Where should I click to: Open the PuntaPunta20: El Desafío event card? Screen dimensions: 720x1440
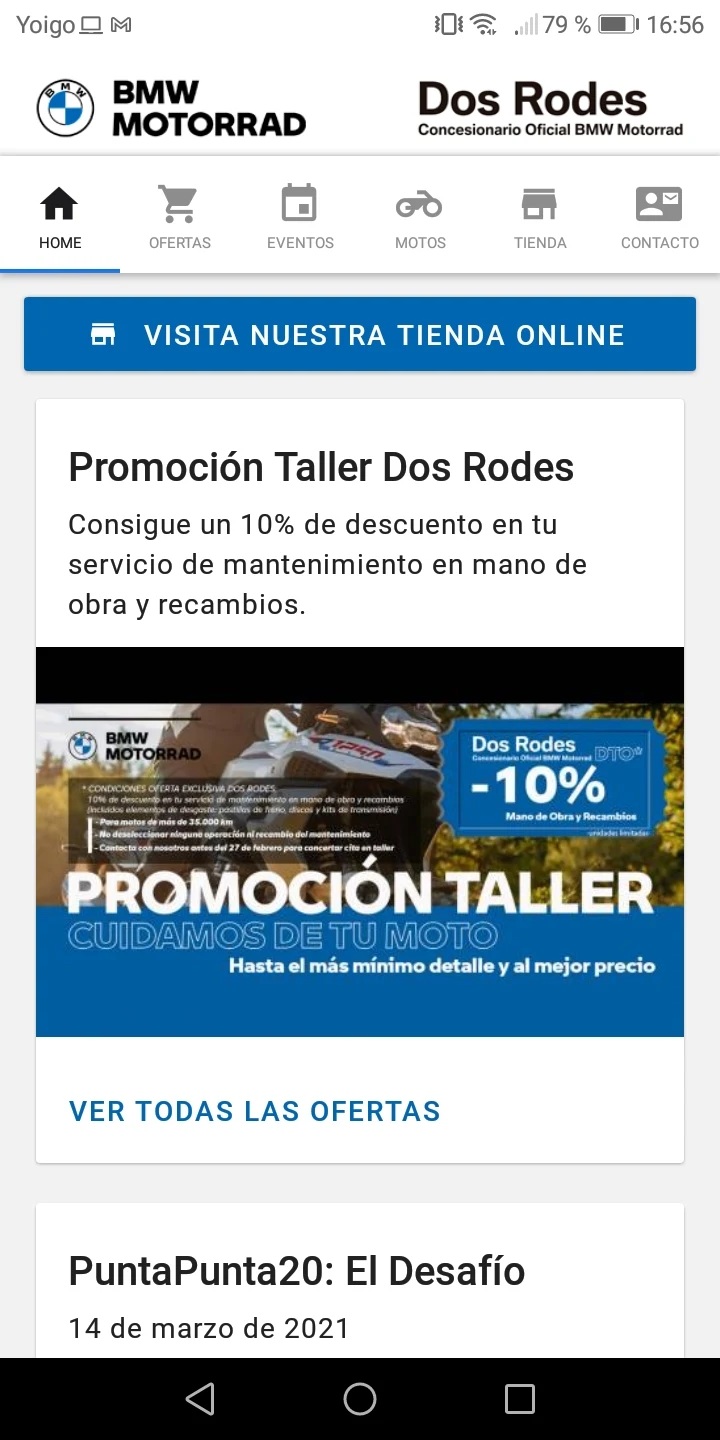pyautogui.click(x=297, y=1272)
